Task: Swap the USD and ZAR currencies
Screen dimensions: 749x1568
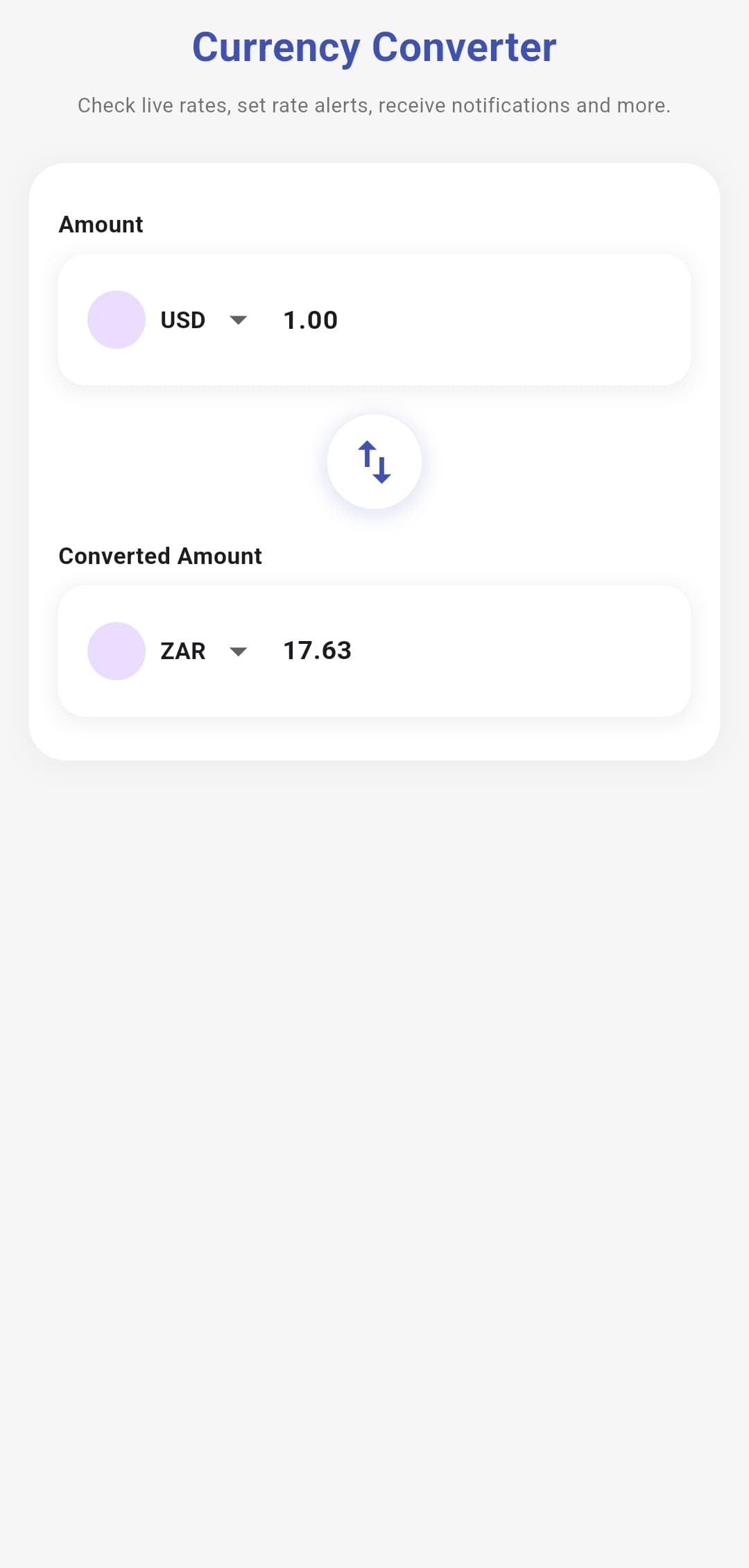Action: (x=374, y=461)
